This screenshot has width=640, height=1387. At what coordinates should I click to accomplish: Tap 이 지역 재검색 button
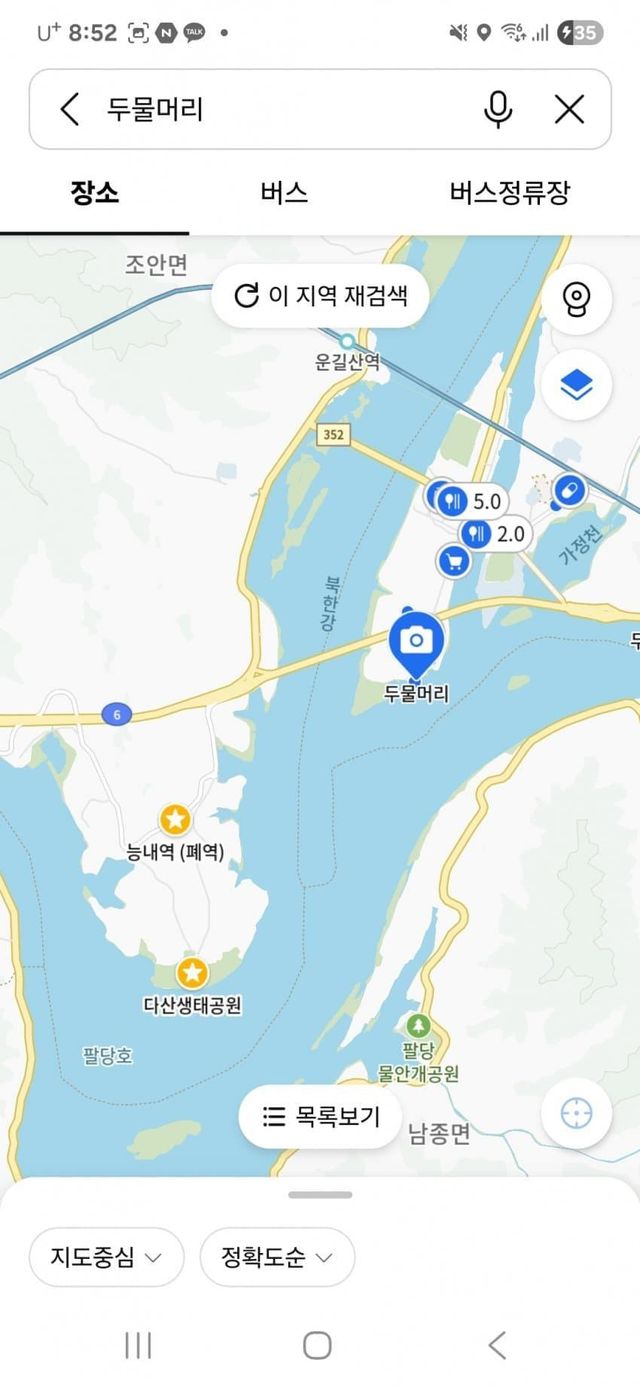(x=321, y=296)
